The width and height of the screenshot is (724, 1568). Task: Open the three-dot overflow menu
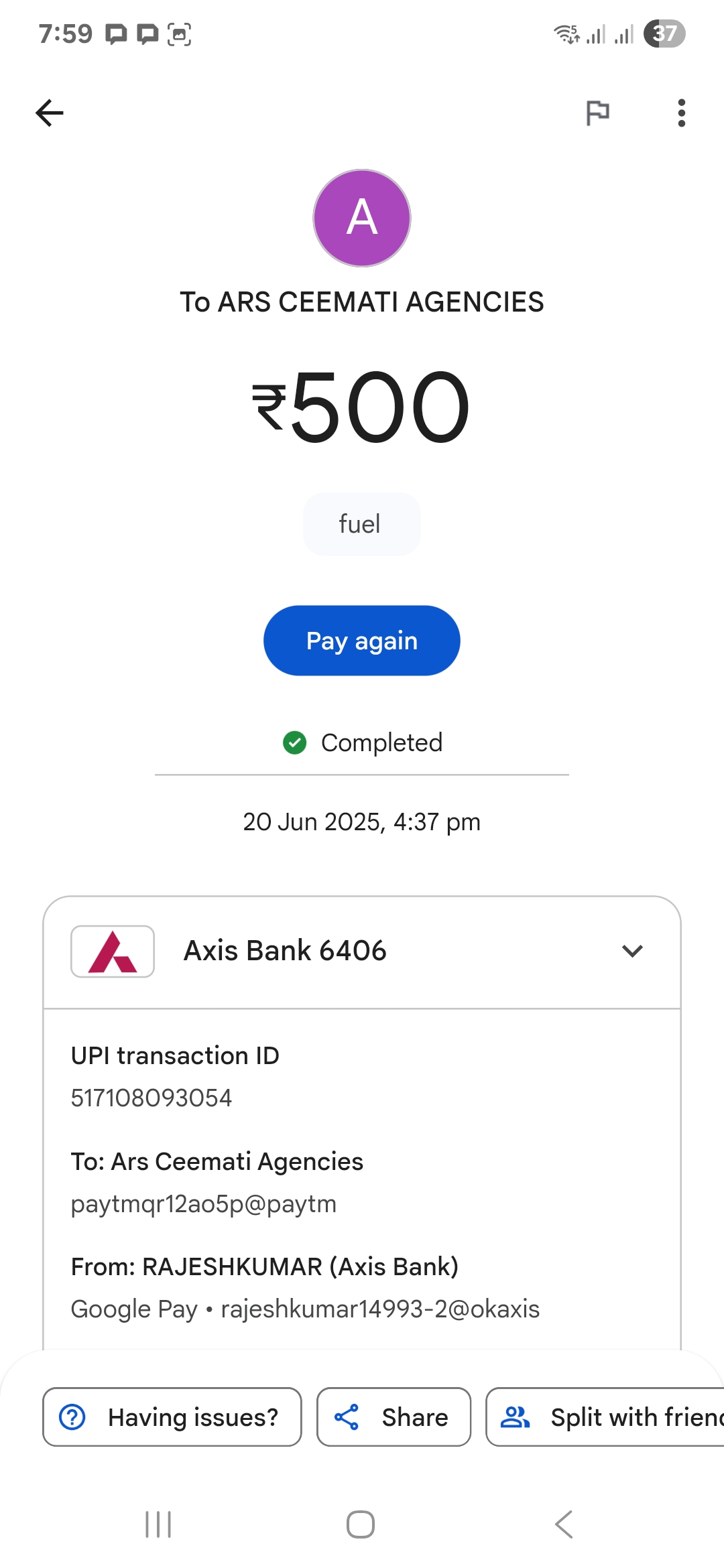tap(681, 113)
